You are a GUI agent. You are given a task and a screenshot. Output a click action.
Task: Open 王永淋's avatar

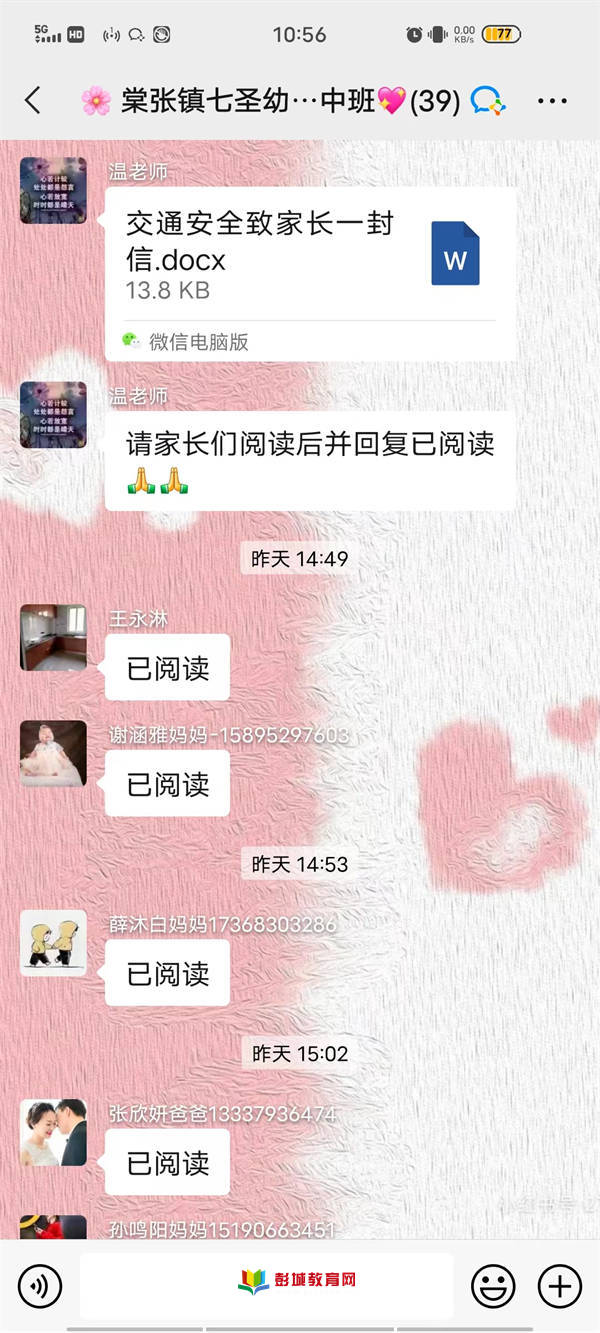53,637
